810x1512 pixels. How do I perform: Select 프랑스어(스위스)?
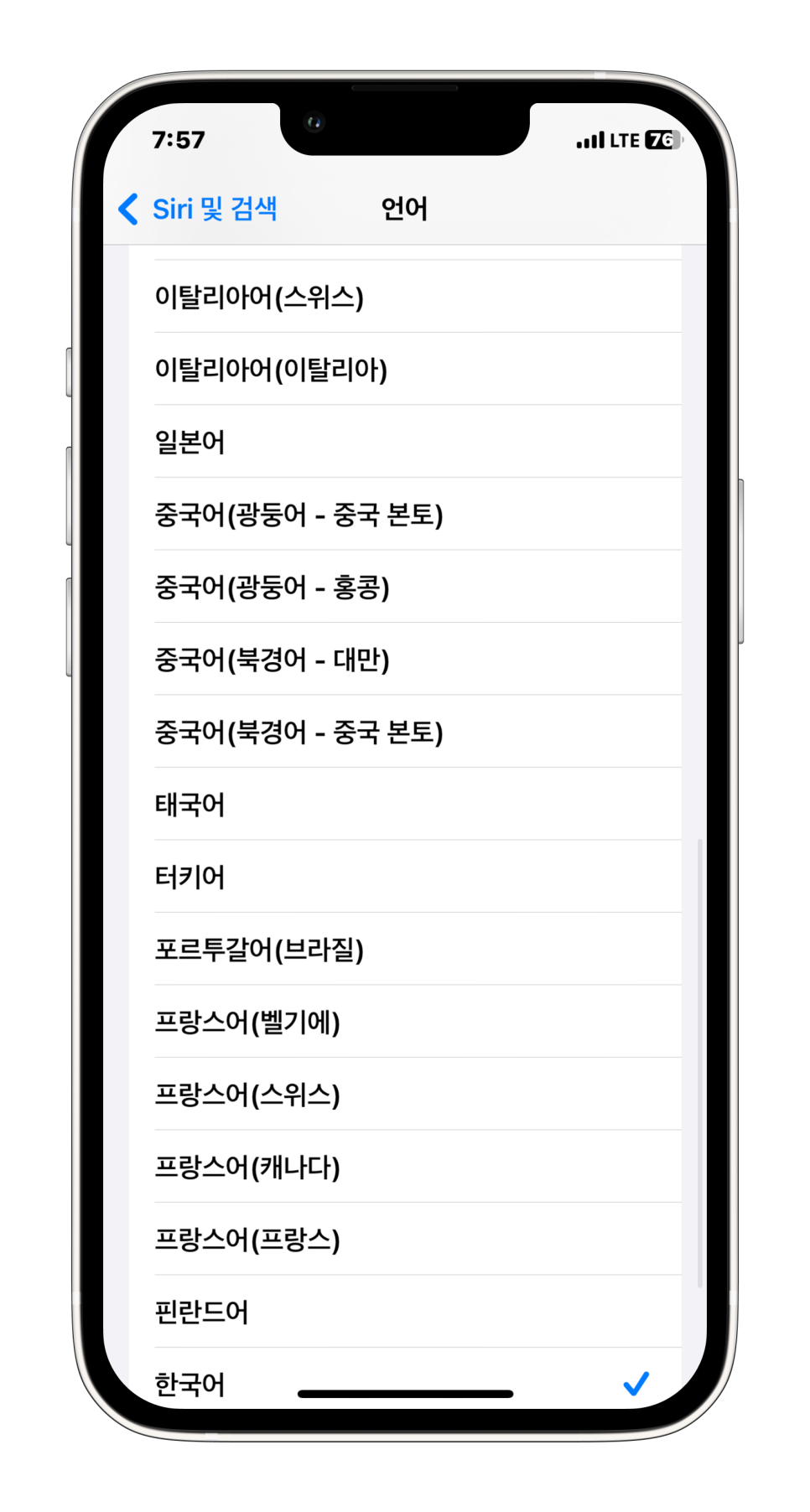pos(405,1094)
